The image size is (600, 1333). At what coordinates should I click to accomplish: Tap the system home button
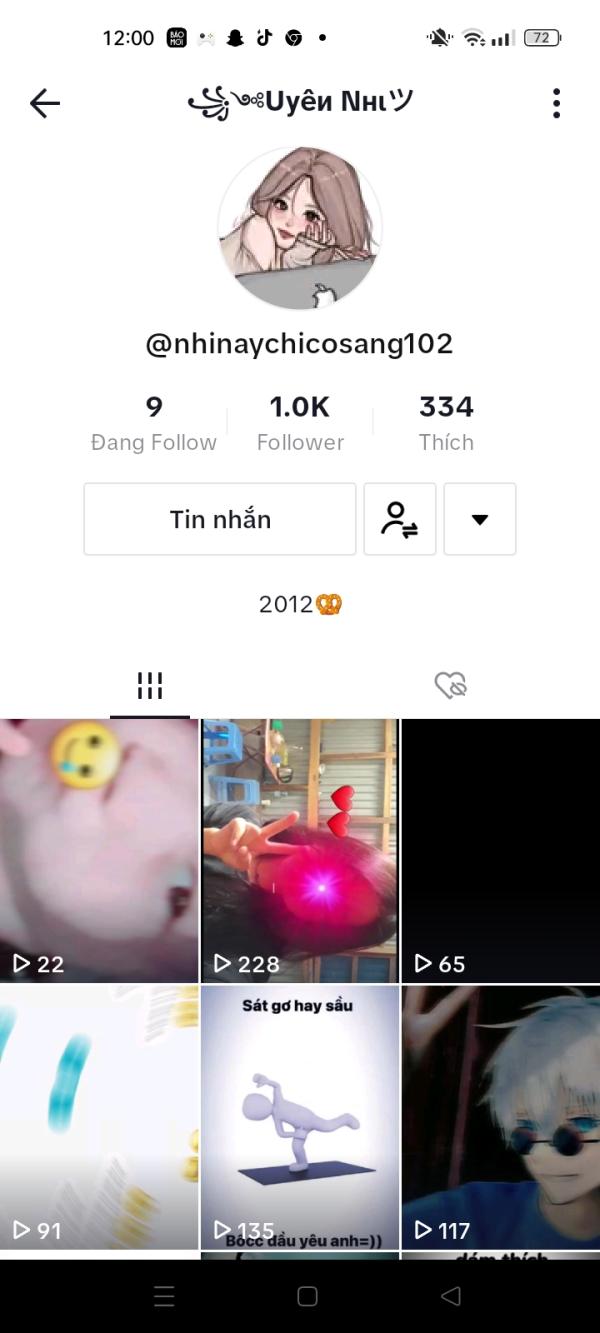point(308,1296)
